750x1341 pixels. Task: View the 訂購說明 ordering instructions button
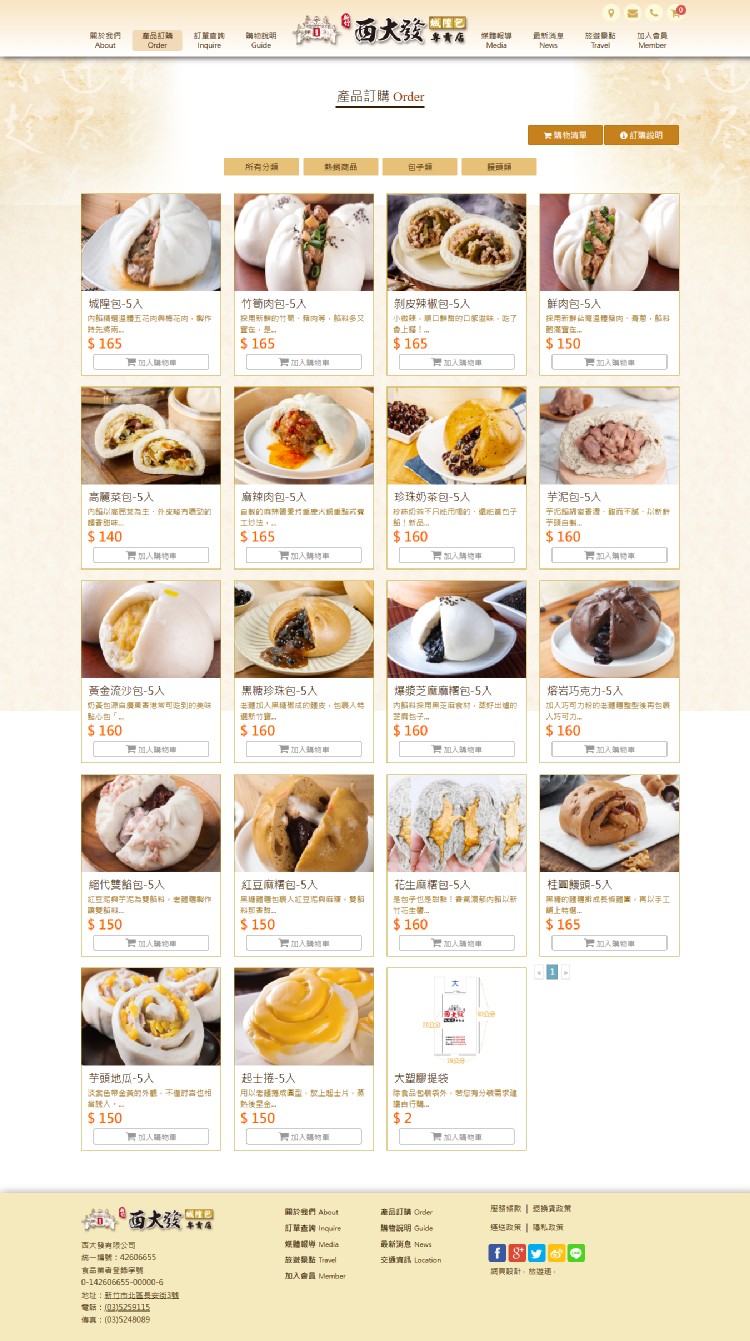tap(641, 135)
